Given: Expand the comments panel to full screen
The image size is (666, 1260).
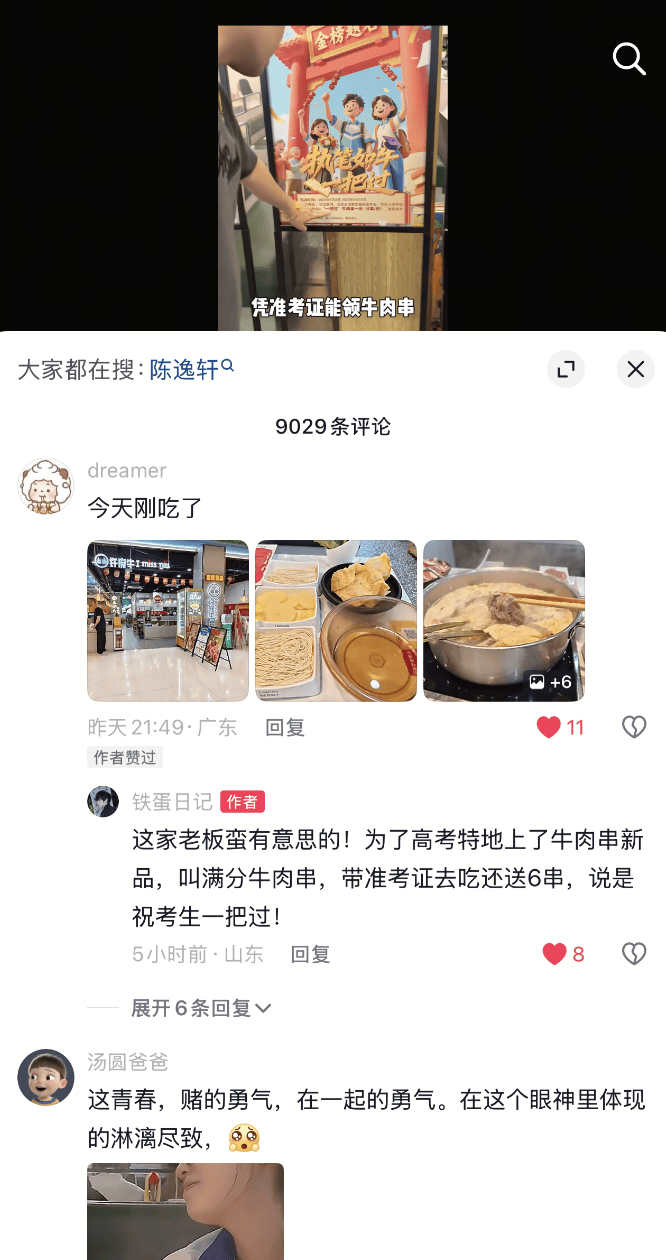Looking at the screenshot, I should coord(566,370).
